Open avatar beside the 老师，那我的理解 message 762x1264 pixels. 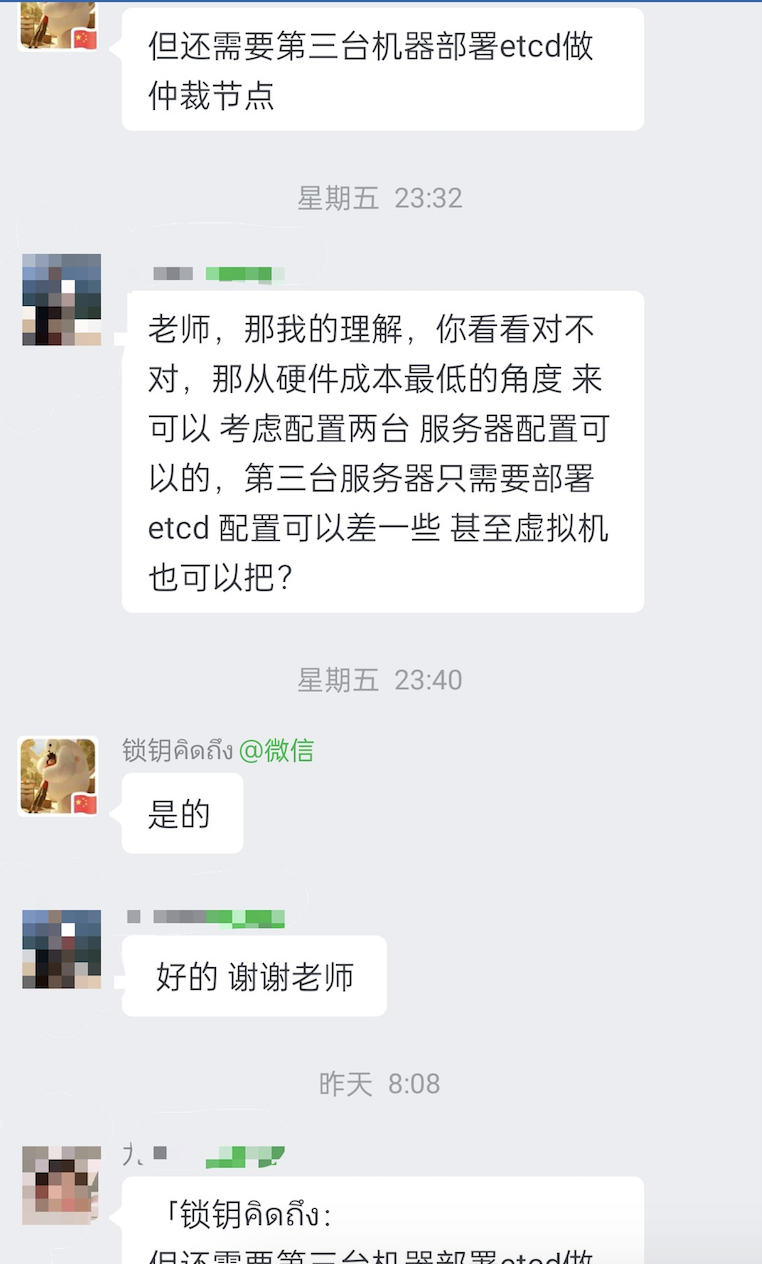61,300
